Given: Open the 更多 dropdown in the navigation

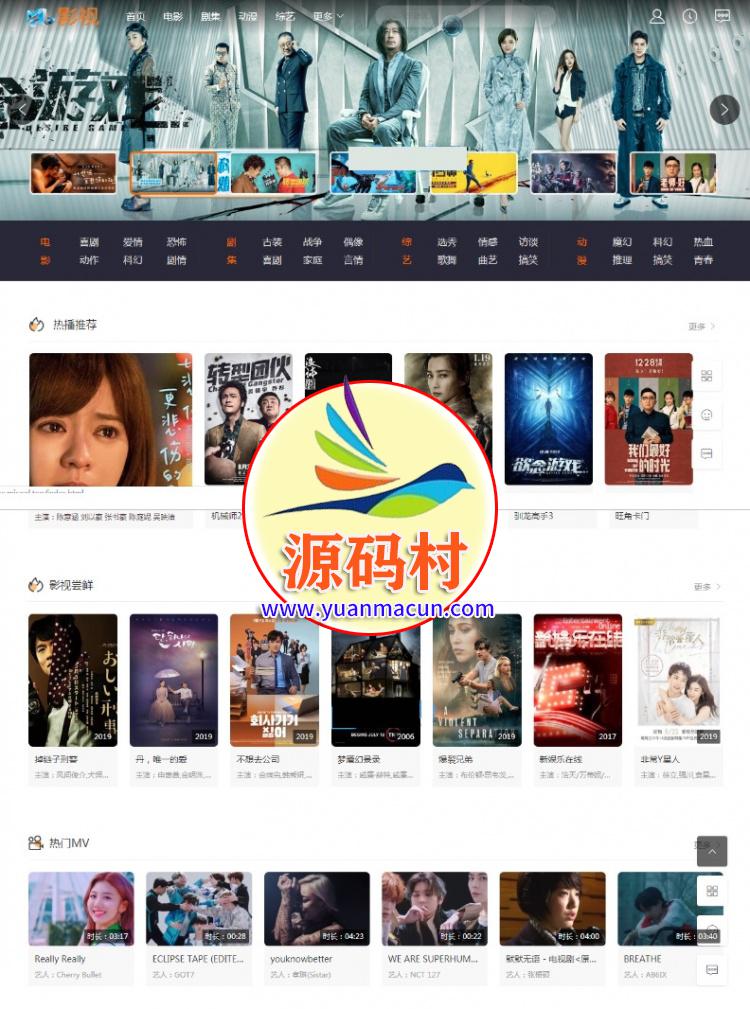Looking at the screenshot, I should pos(325,16).
